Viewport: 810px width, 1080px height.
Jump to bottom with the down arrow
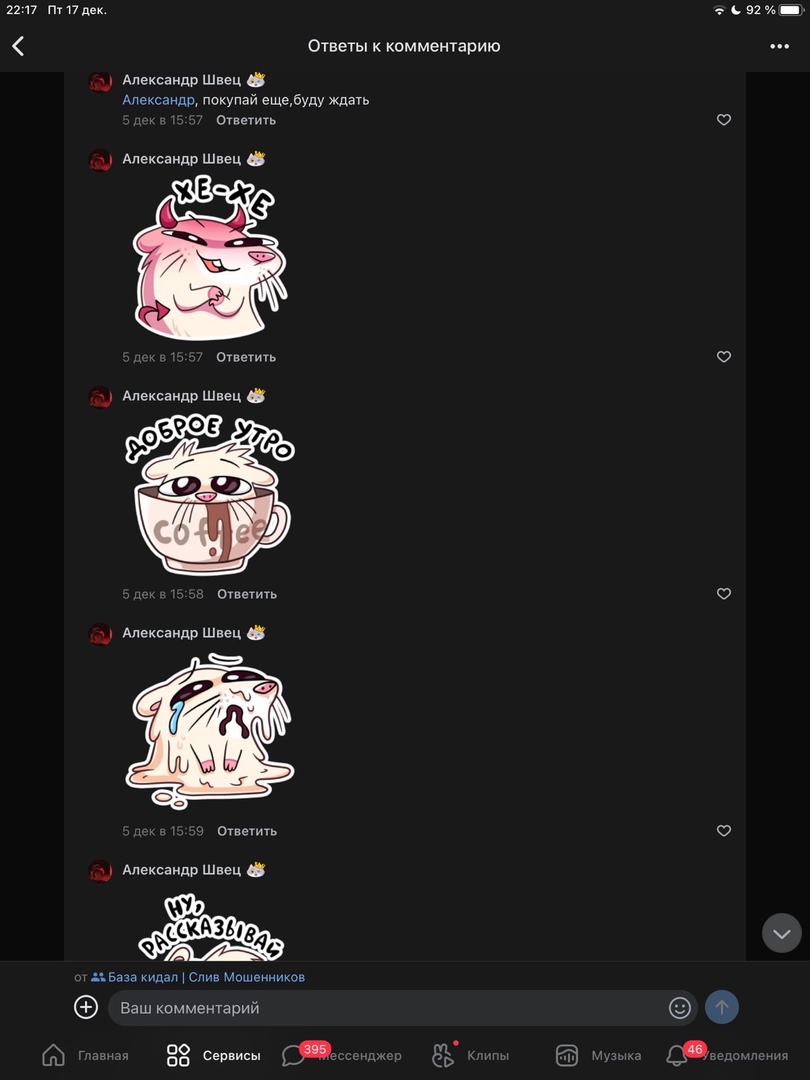tap(782, 933)
